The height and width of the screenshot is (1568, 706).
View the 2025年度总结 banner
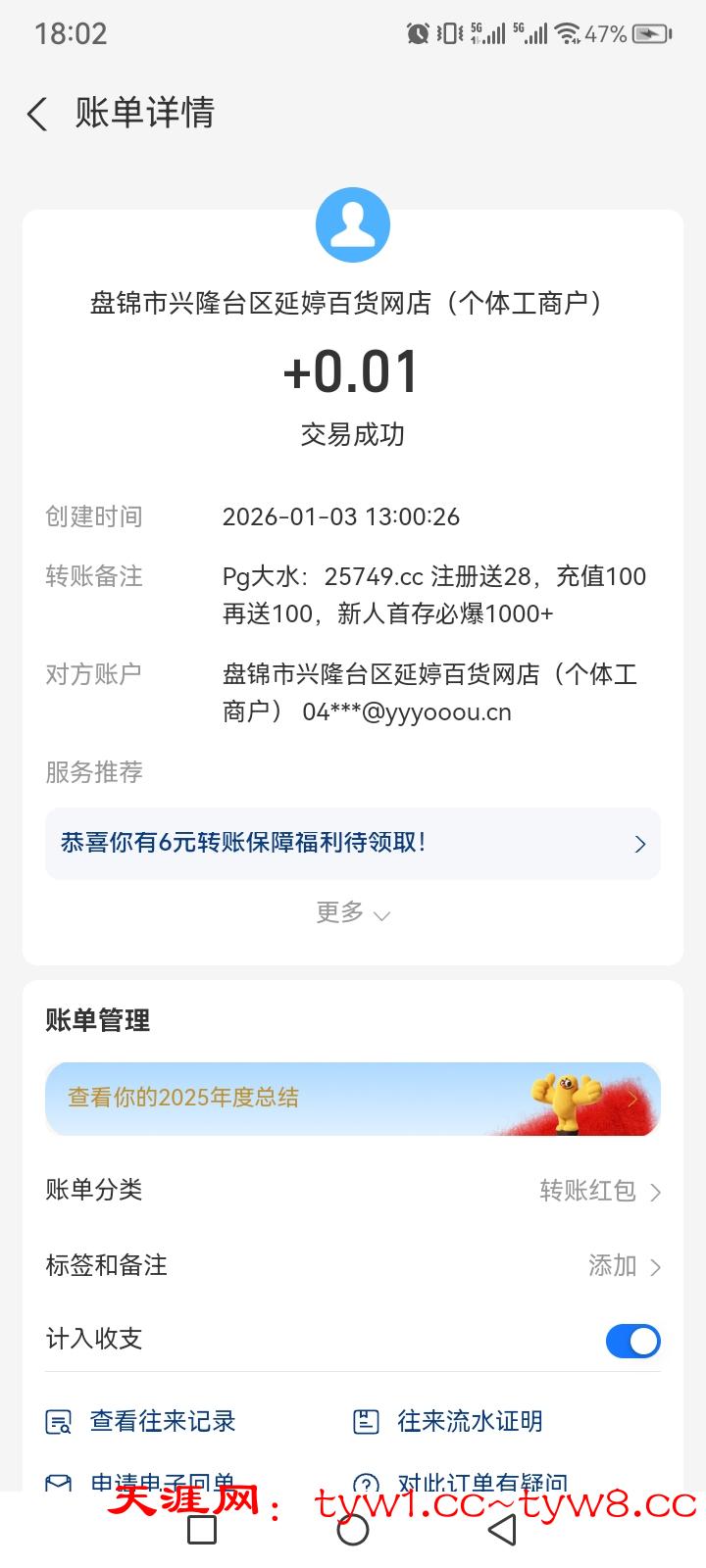(353, 1099)
